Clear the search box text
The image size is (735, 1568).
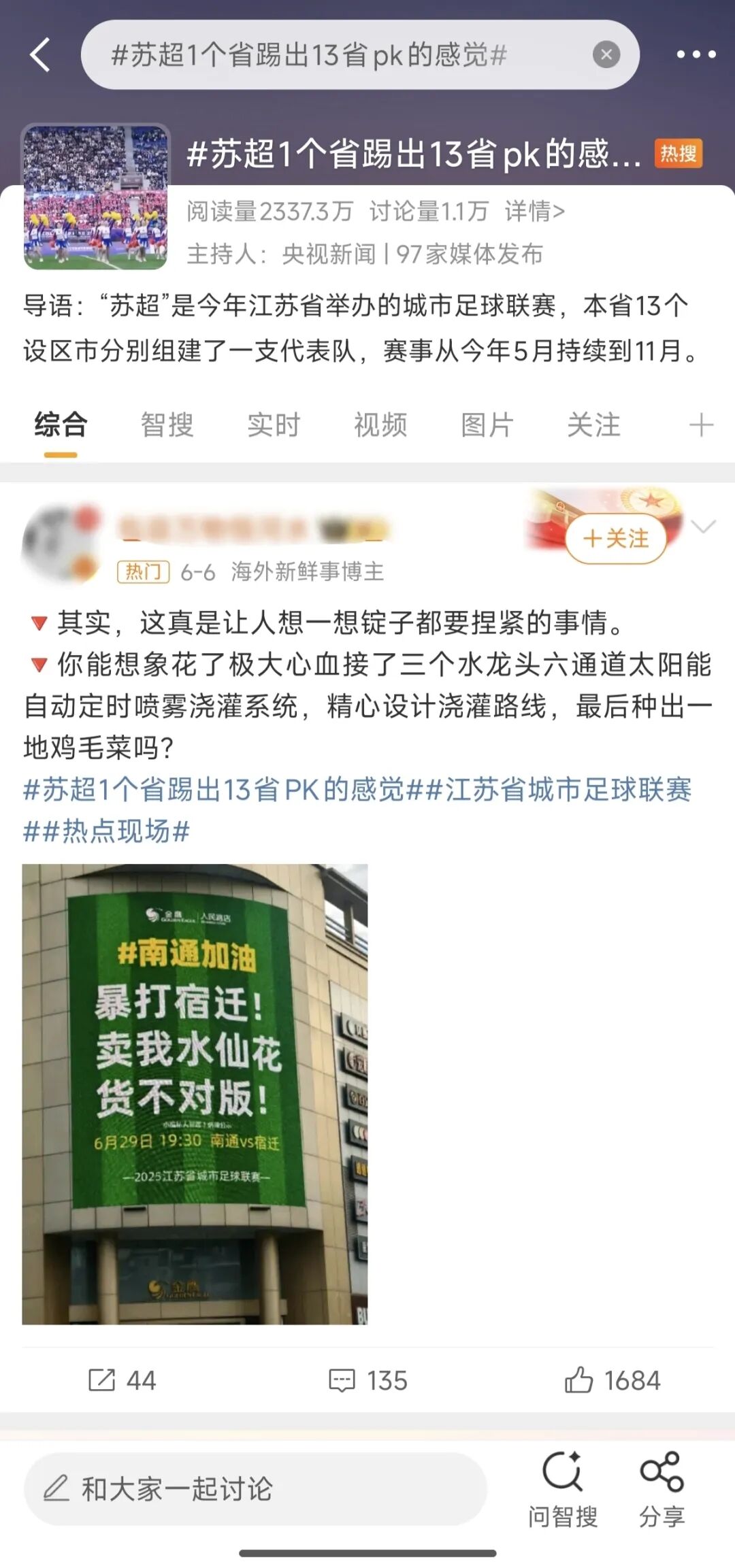tap(606, 54)
